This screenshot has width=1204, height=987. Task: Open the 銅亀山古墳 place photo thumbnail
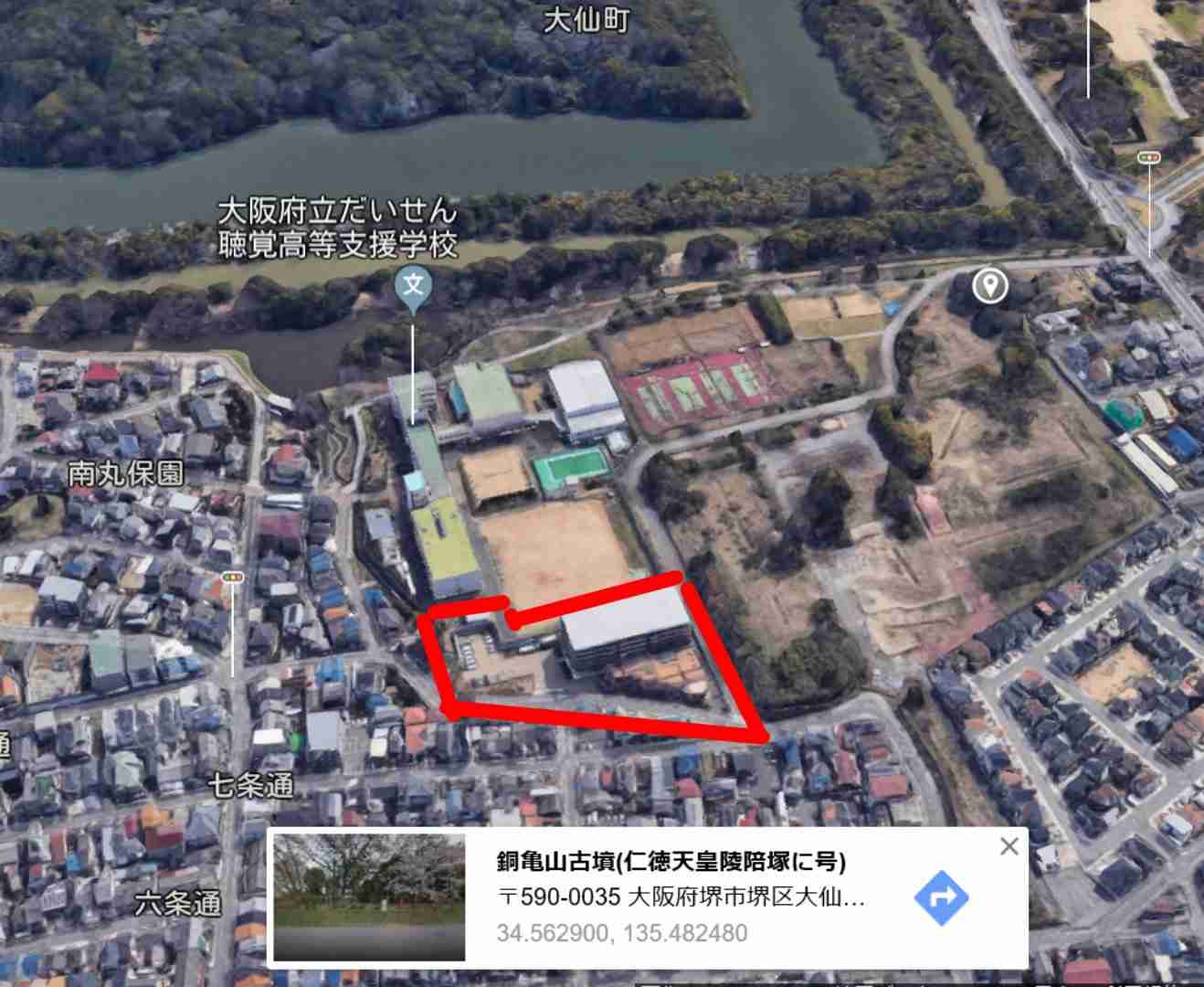pos(369,897)
